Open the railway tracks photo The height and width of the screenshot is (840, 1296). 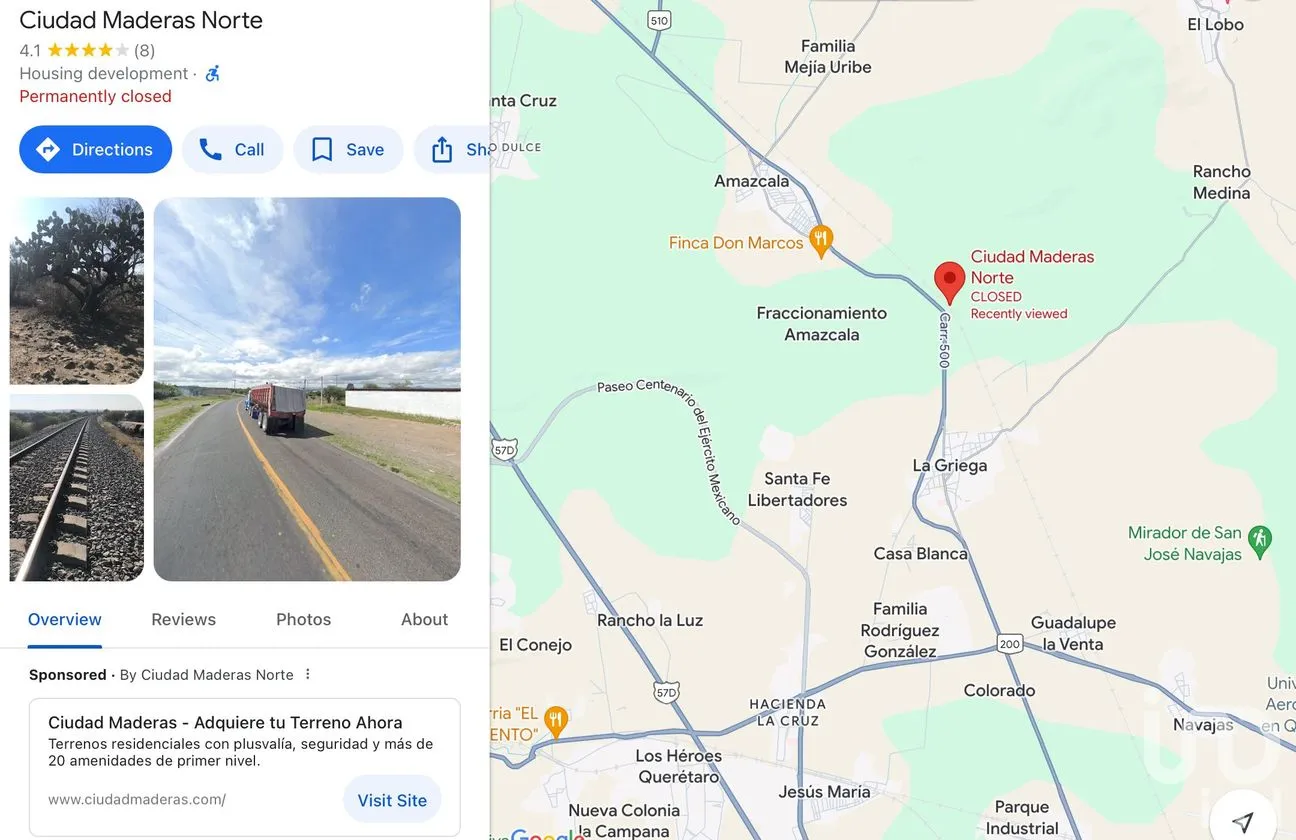(x=77, y=488)
